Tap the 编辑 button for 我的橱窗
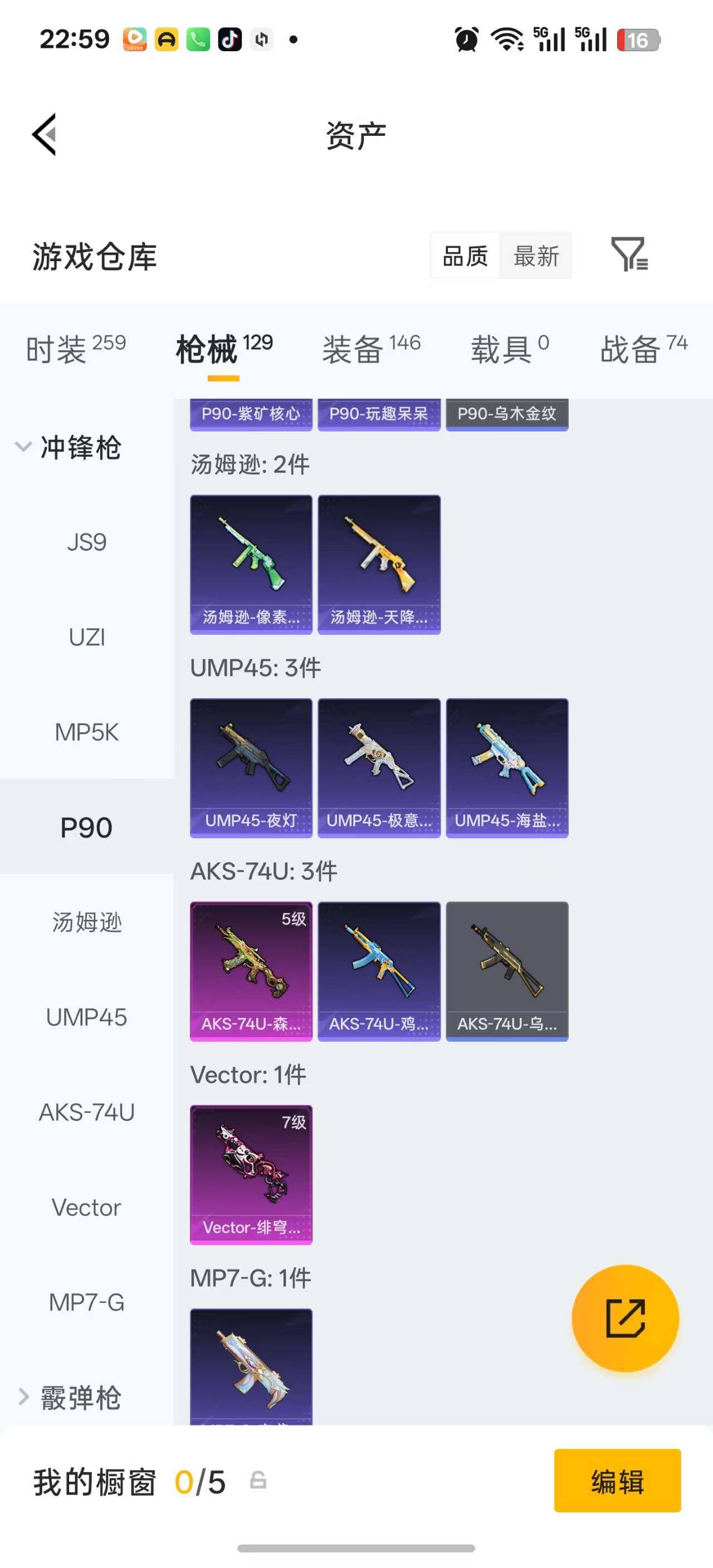Image resolution: width=713 pixels, height=1568 pixels. [x=617, y=1481]
